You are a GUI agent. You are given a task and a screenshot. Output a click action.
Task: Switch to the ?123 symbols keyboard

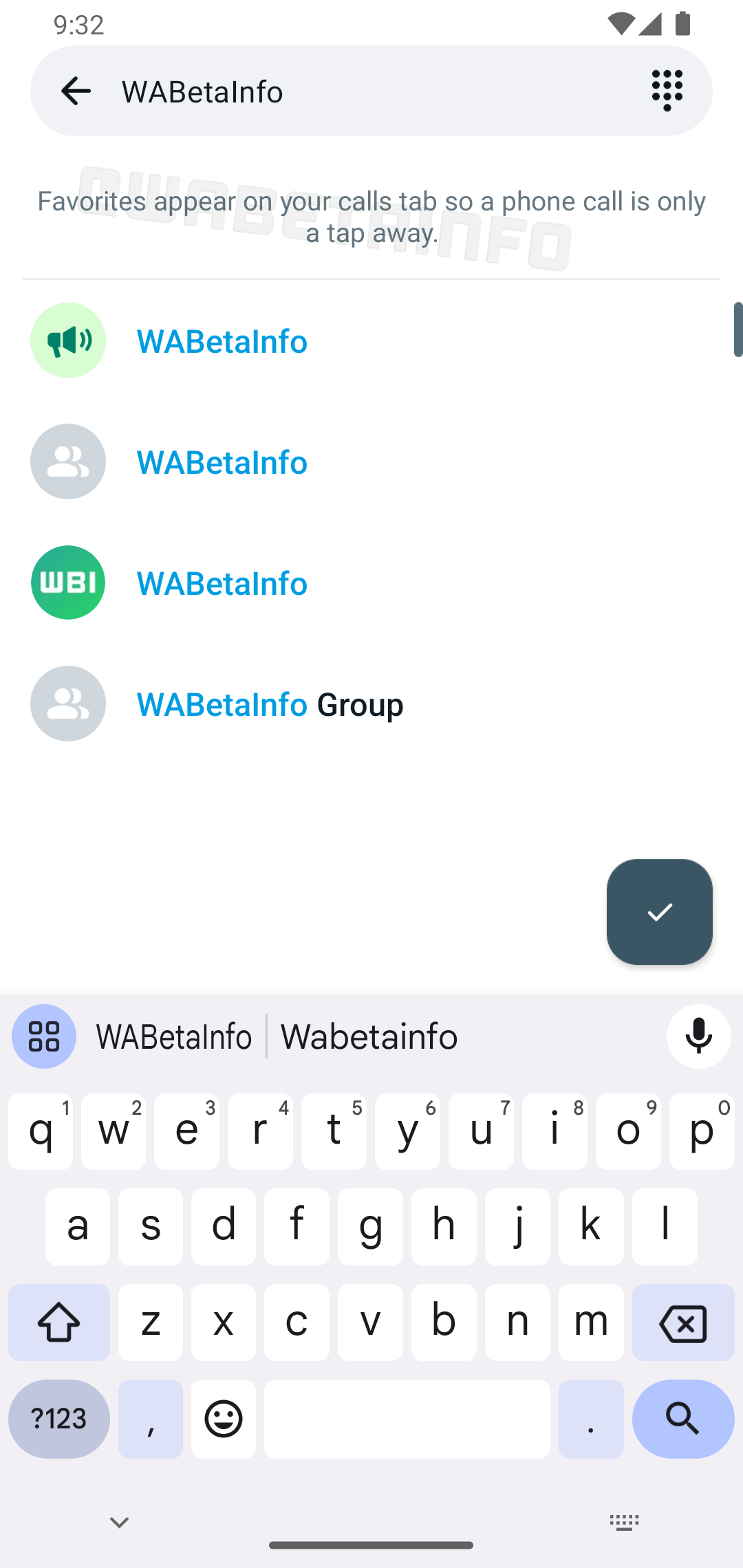[59, 1419]
